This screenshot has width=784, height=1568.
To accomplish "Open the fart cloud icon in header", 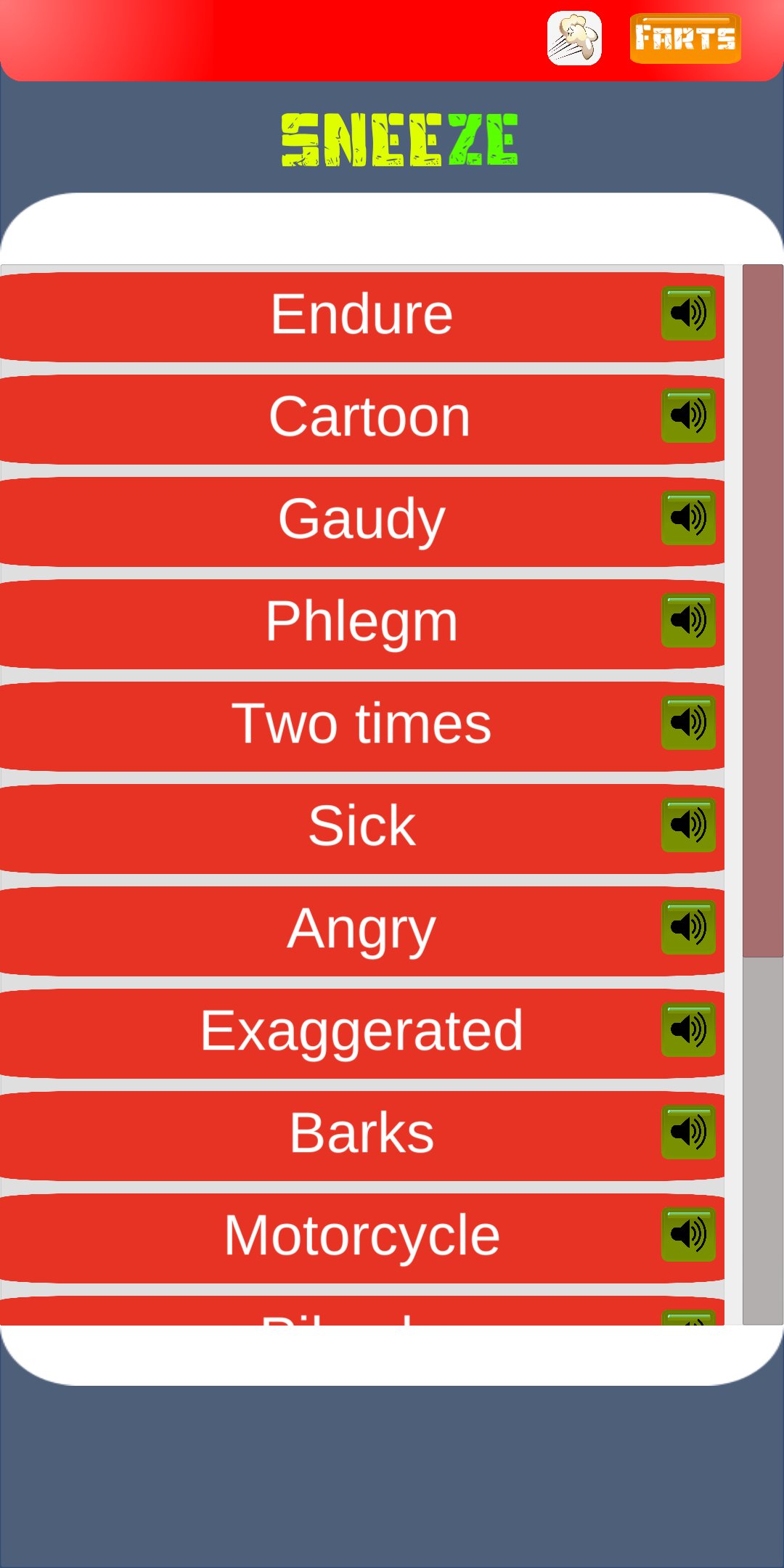I will click(x=574, y=38).
